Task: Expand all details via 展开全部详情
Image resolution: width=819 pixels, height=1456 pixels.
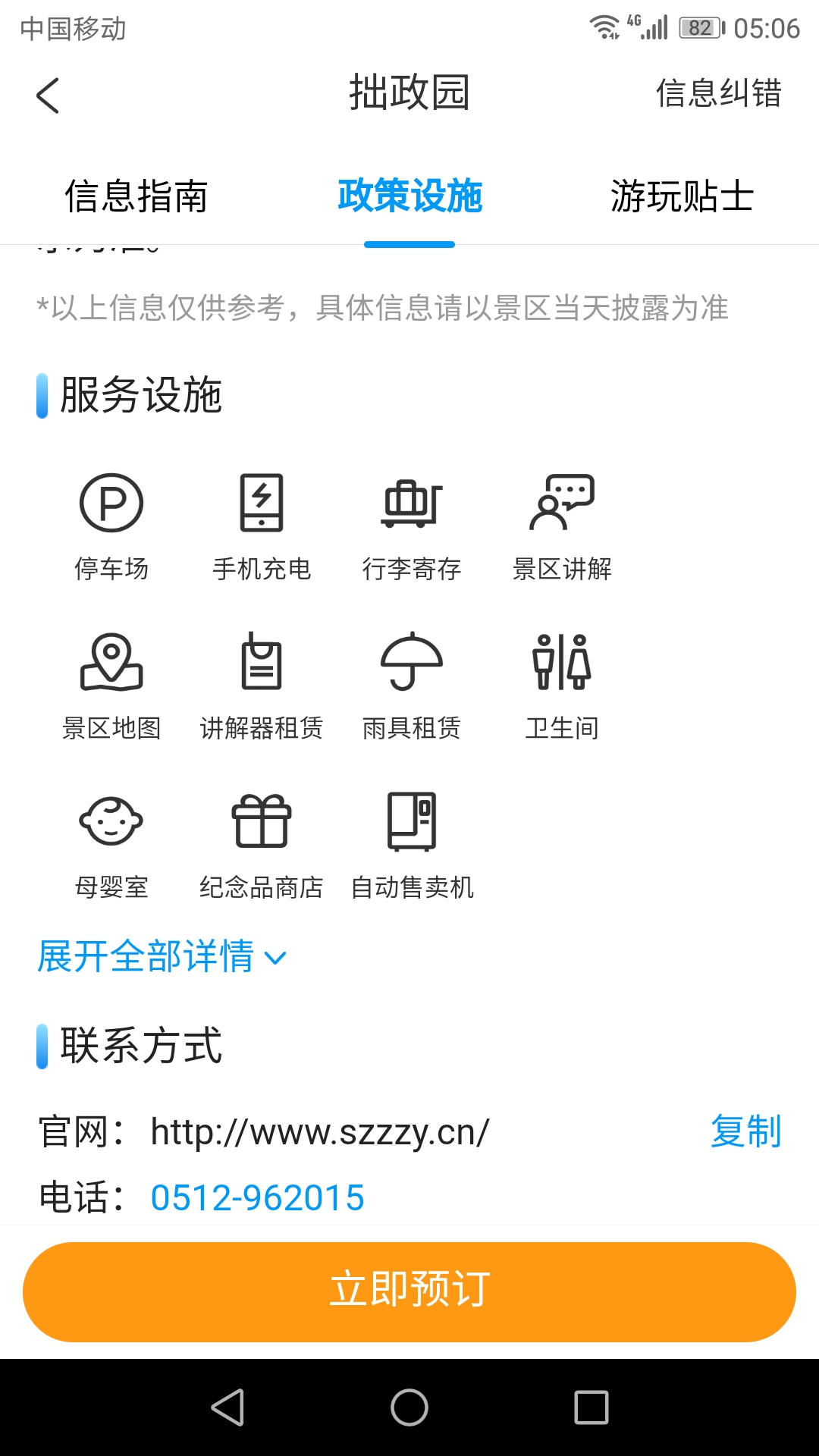Action: (162, 956)
